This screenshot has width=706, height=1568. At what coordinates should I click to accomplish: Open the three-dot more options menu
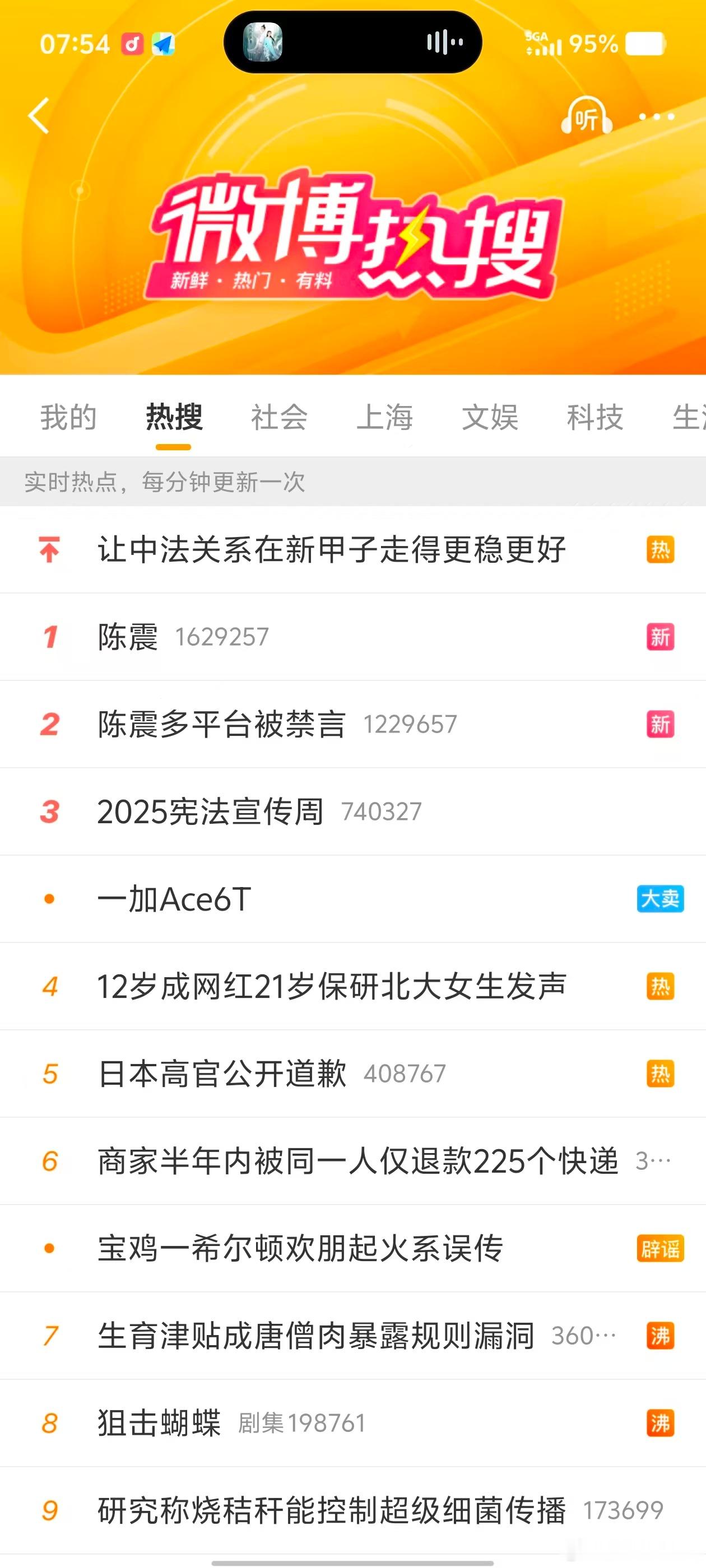point(657,116)
